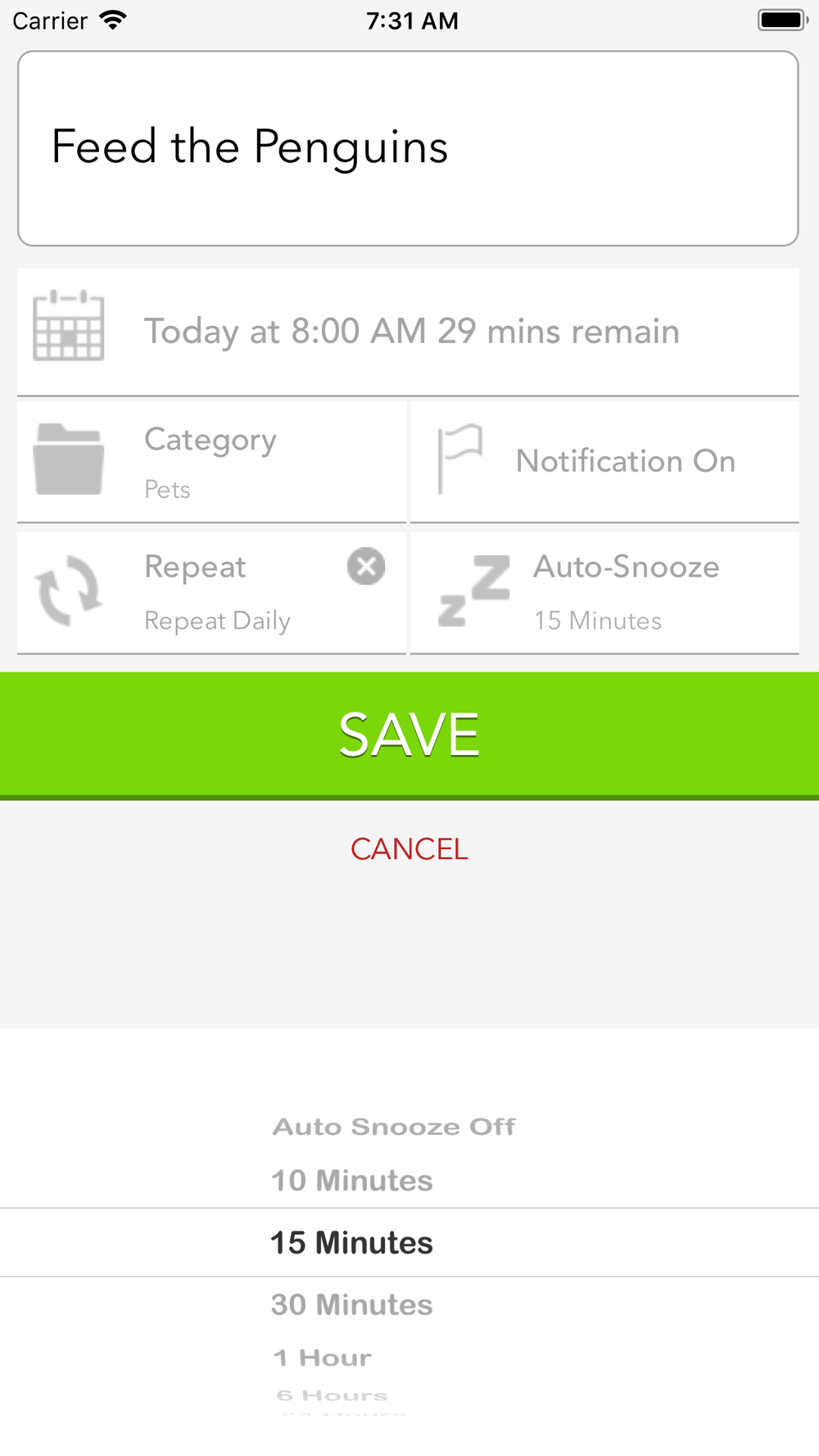The width and height of the screenshot is (819, 1456).
Task: Select Auto Snooze Off in the picker
Action: tap(394, 1127)
